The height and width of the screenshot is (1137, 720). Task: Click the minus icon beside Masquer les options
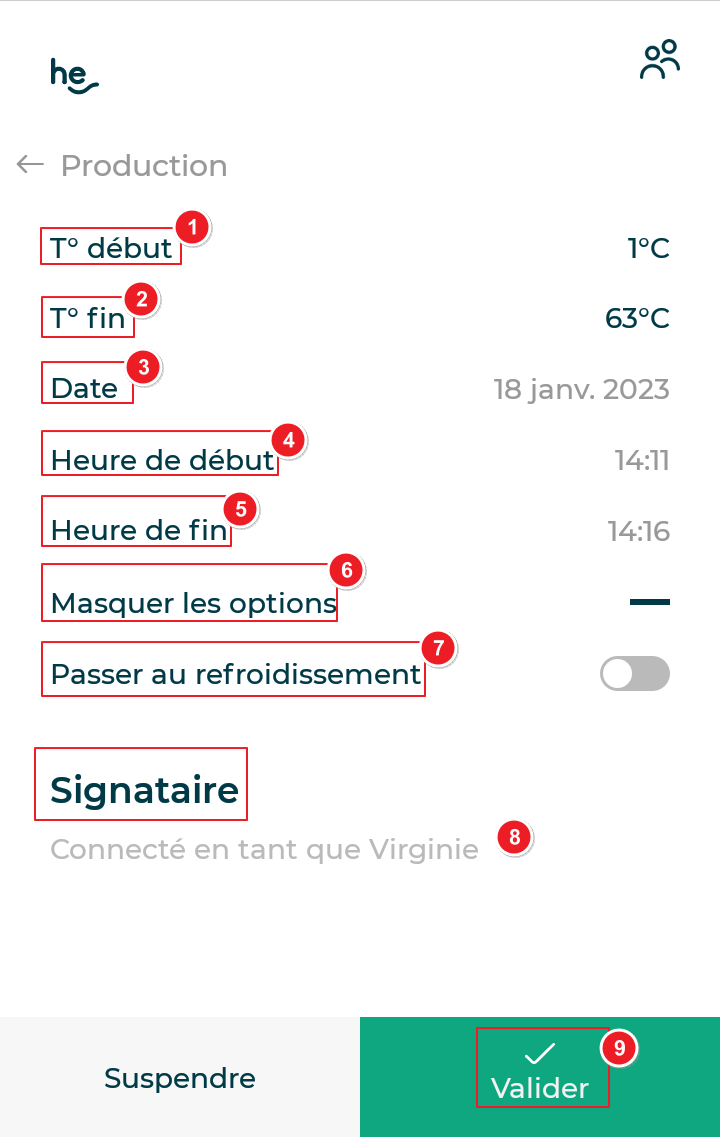point(651,603)
